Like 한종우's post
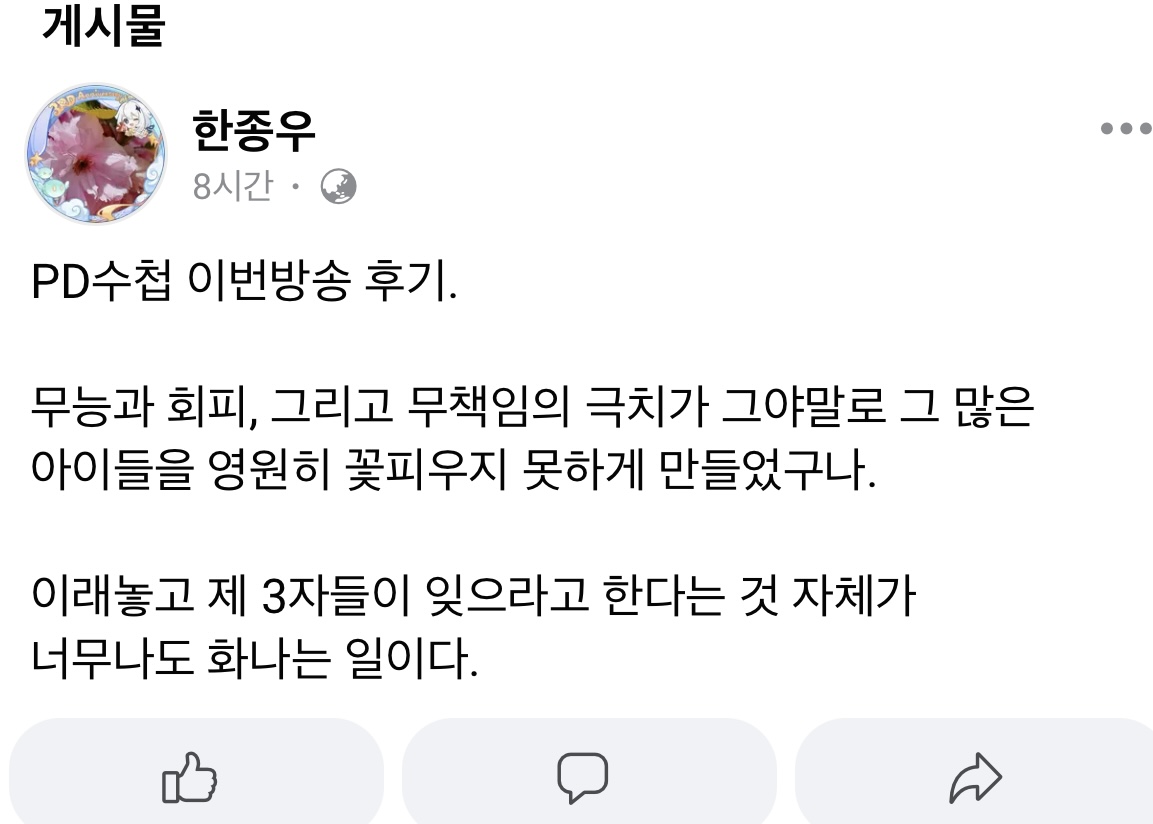Image resolution: width=1153 pixels, height=824 pixels. point(190,778)
